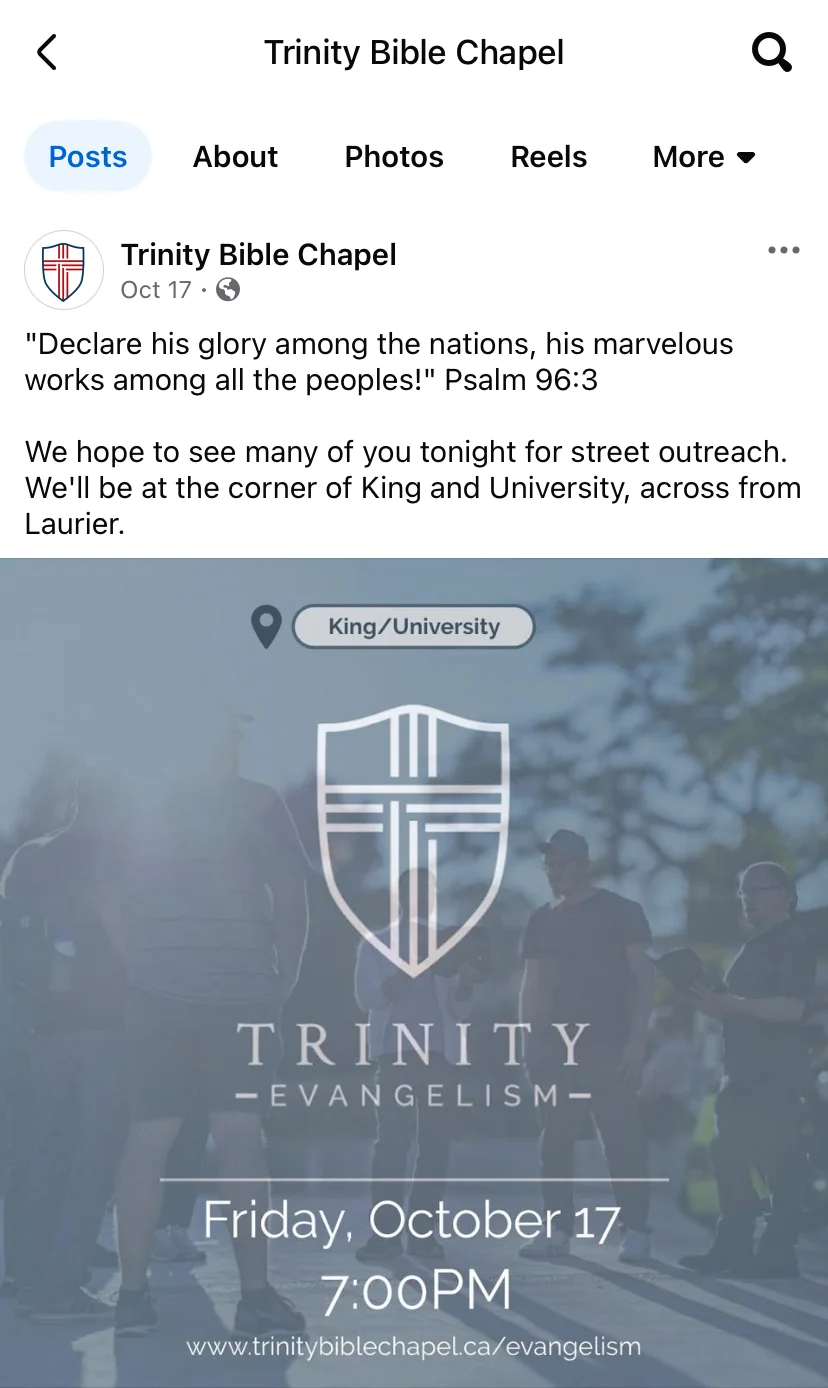Go back using the arrow icon
Viewport: 828px width, 1388px height.
click(47, 52)
